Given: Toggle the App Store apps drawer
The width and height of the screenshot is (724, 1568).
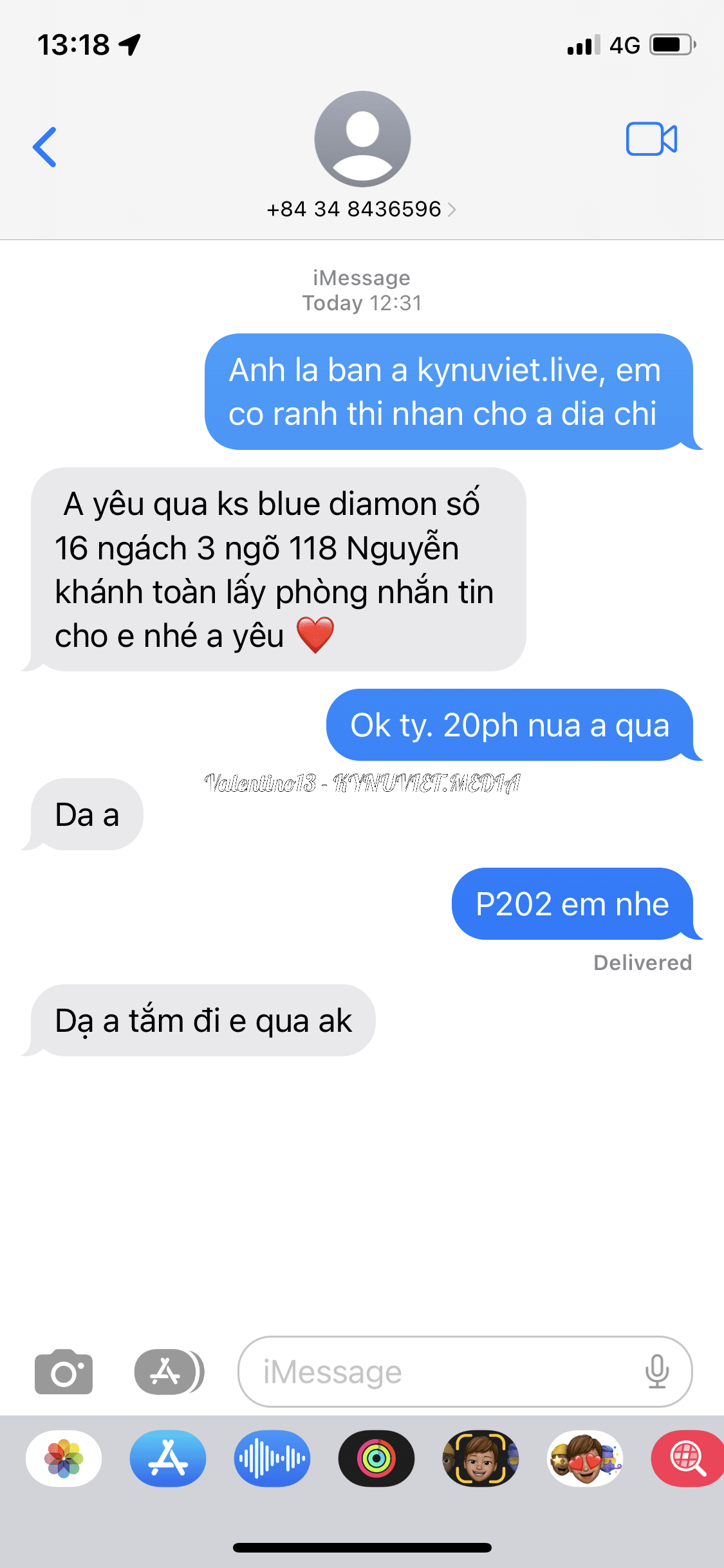Looking at the screenshot, I should click(168, 1372).
